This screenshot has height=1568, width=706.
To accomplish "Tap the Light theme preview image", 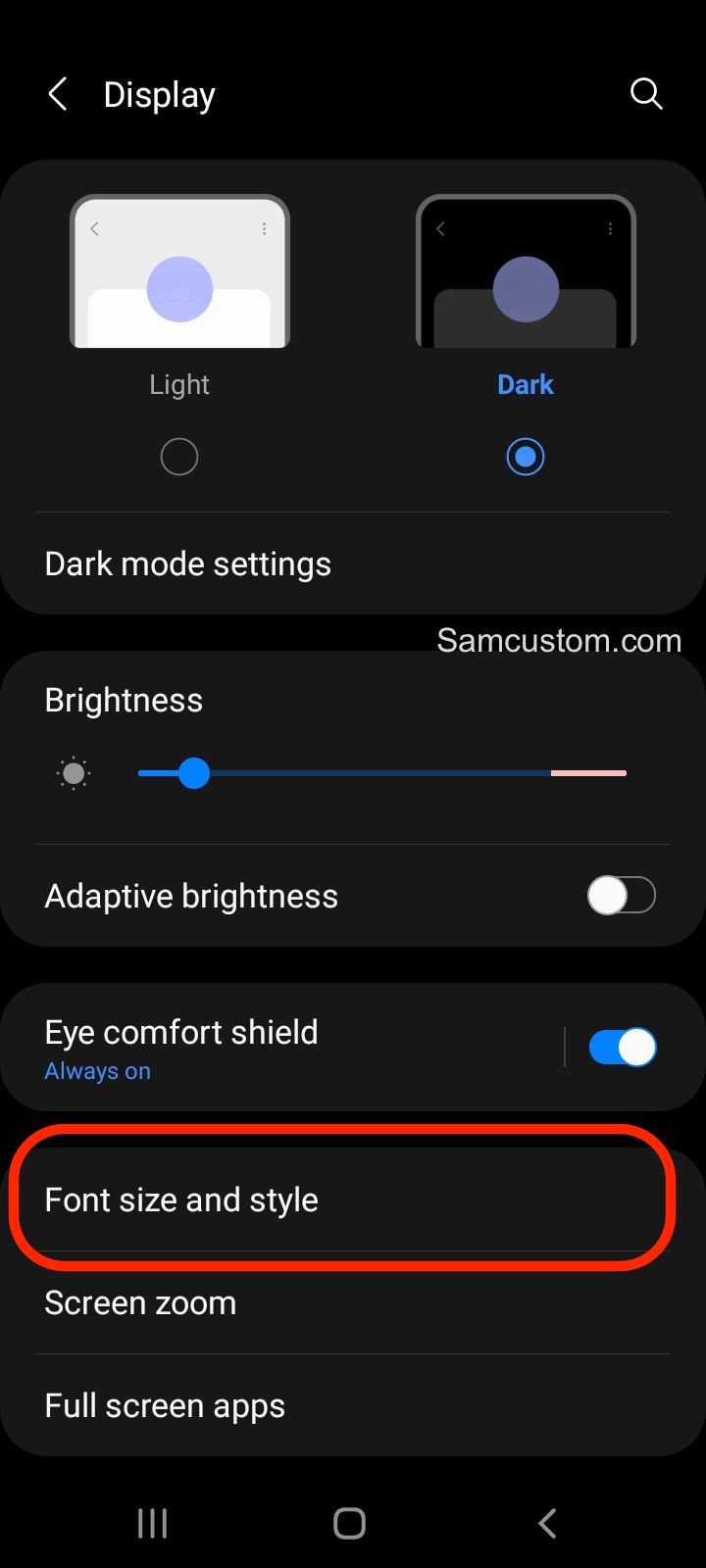I will tap(179, 271).
